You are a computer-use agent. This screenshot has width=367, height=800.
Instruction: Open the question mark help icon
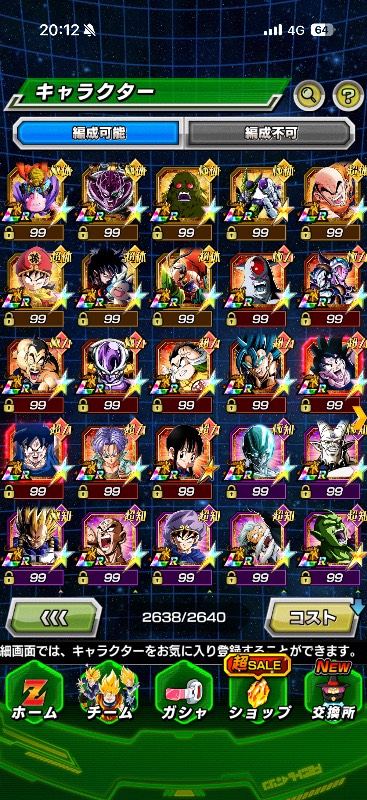348,95
